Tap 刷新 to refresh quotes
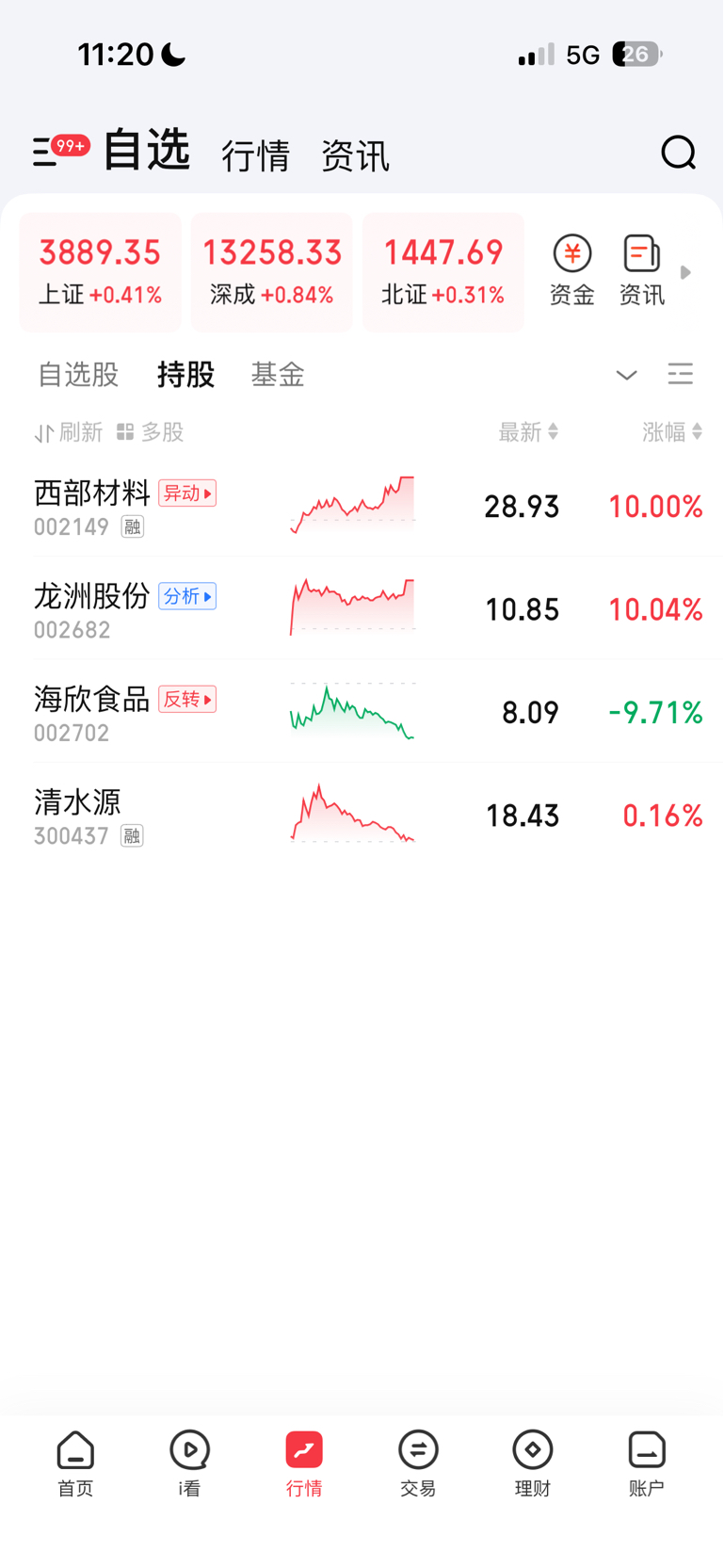 click(x=69, y=432)
